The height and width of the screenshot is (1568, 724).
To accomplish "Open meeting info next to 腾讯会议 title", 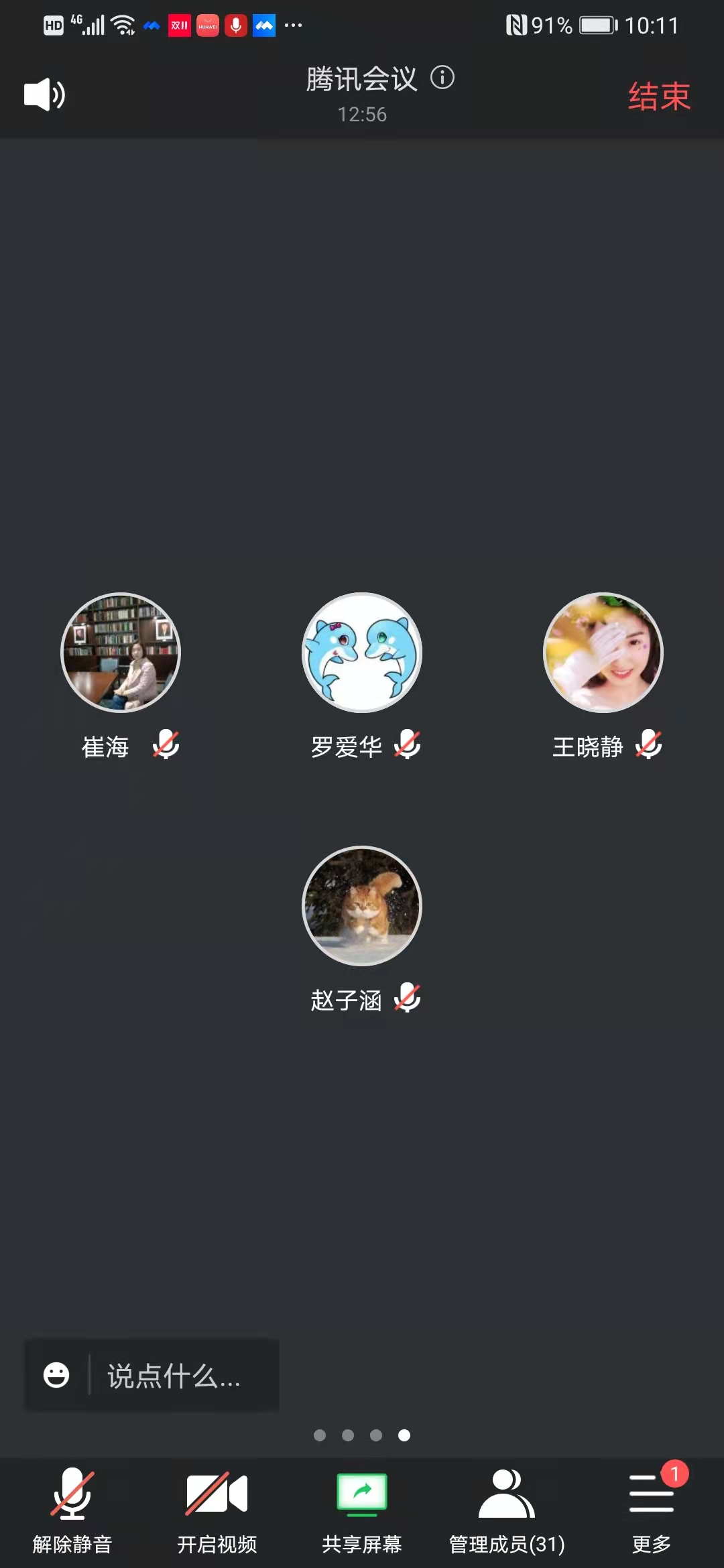I will [x=442, y=78].
